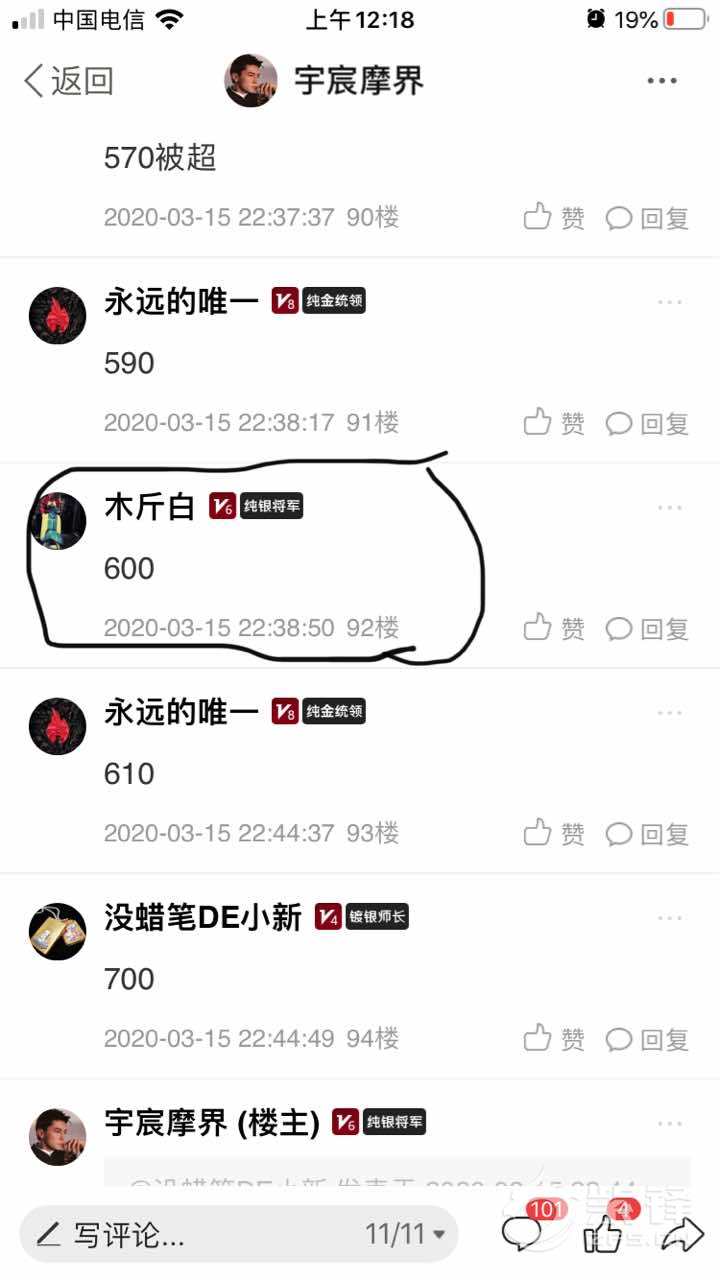This screenshot has width=720, height=1280.
Task: Reply to the 610 comment on floor 93
Action: click(x=648, y=833)
